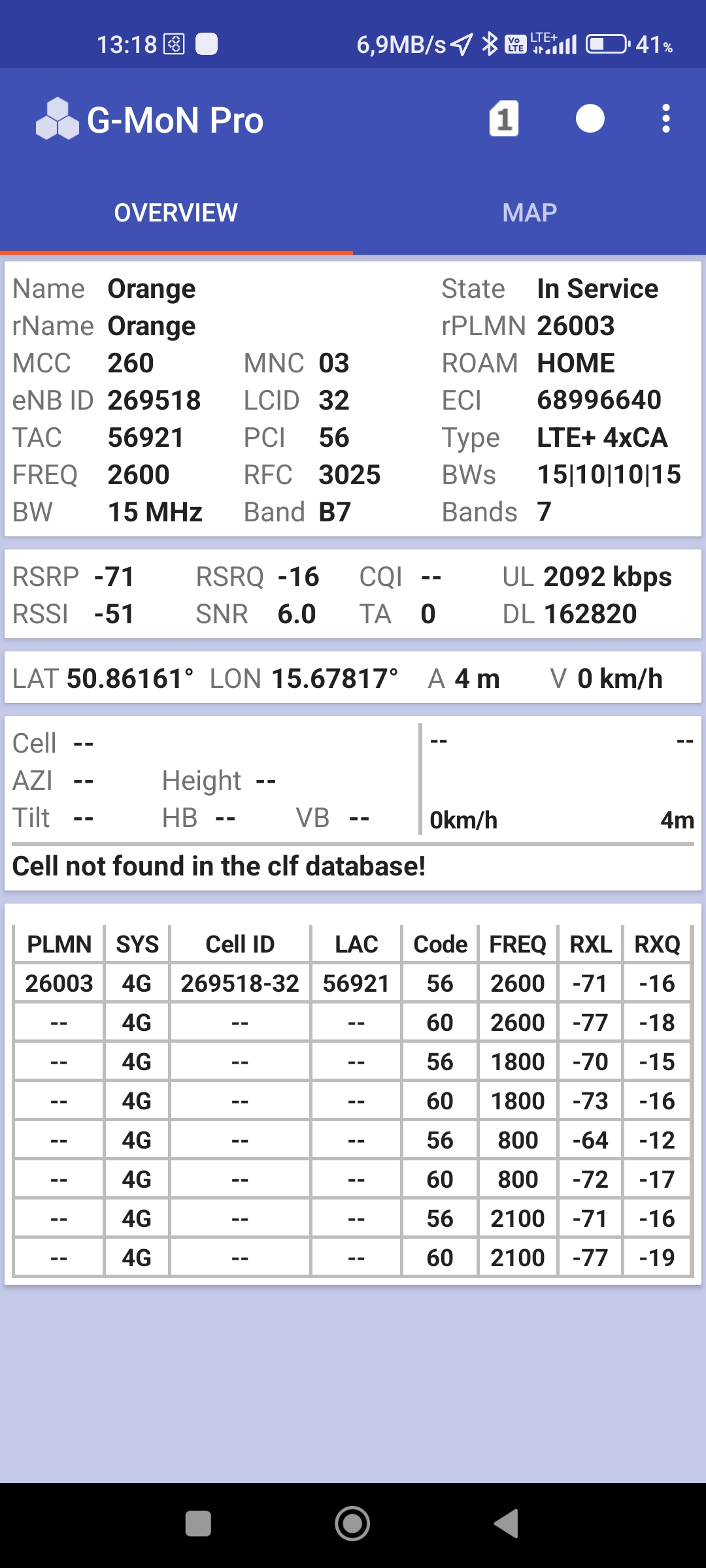This screenshot has width=706, height=1568.
Task: Switch to the MAP tab
Action: (529, 212)
